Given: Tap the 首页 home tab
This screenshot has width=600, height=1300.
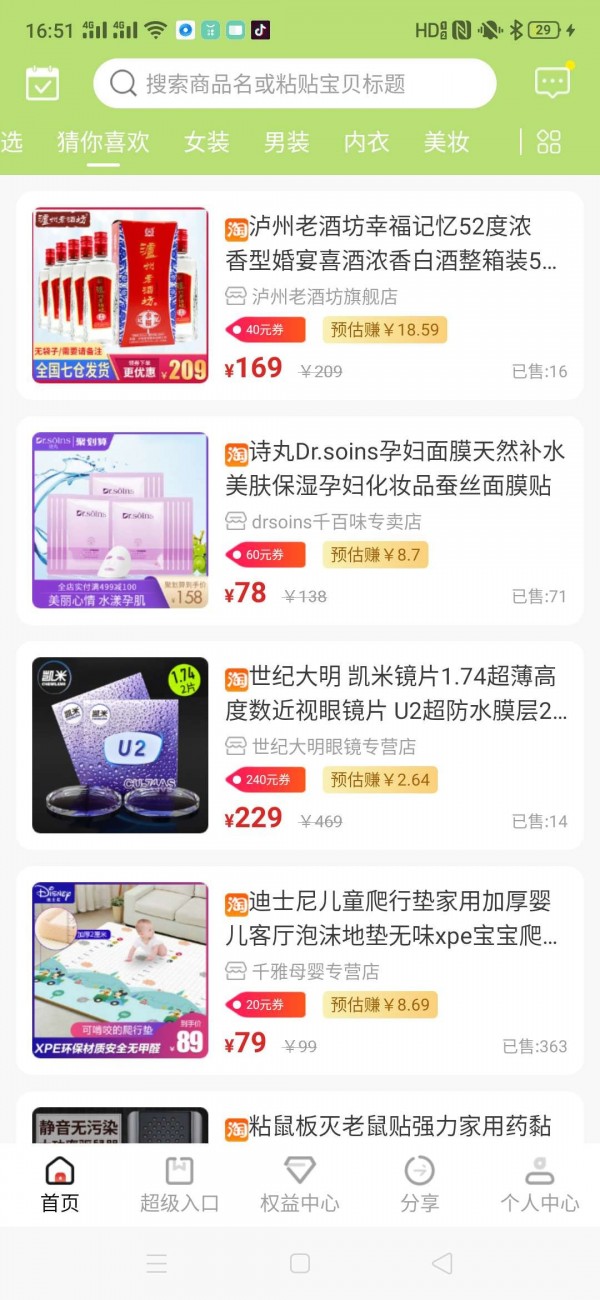Looking at the screenshot, I should point(60,1184).
